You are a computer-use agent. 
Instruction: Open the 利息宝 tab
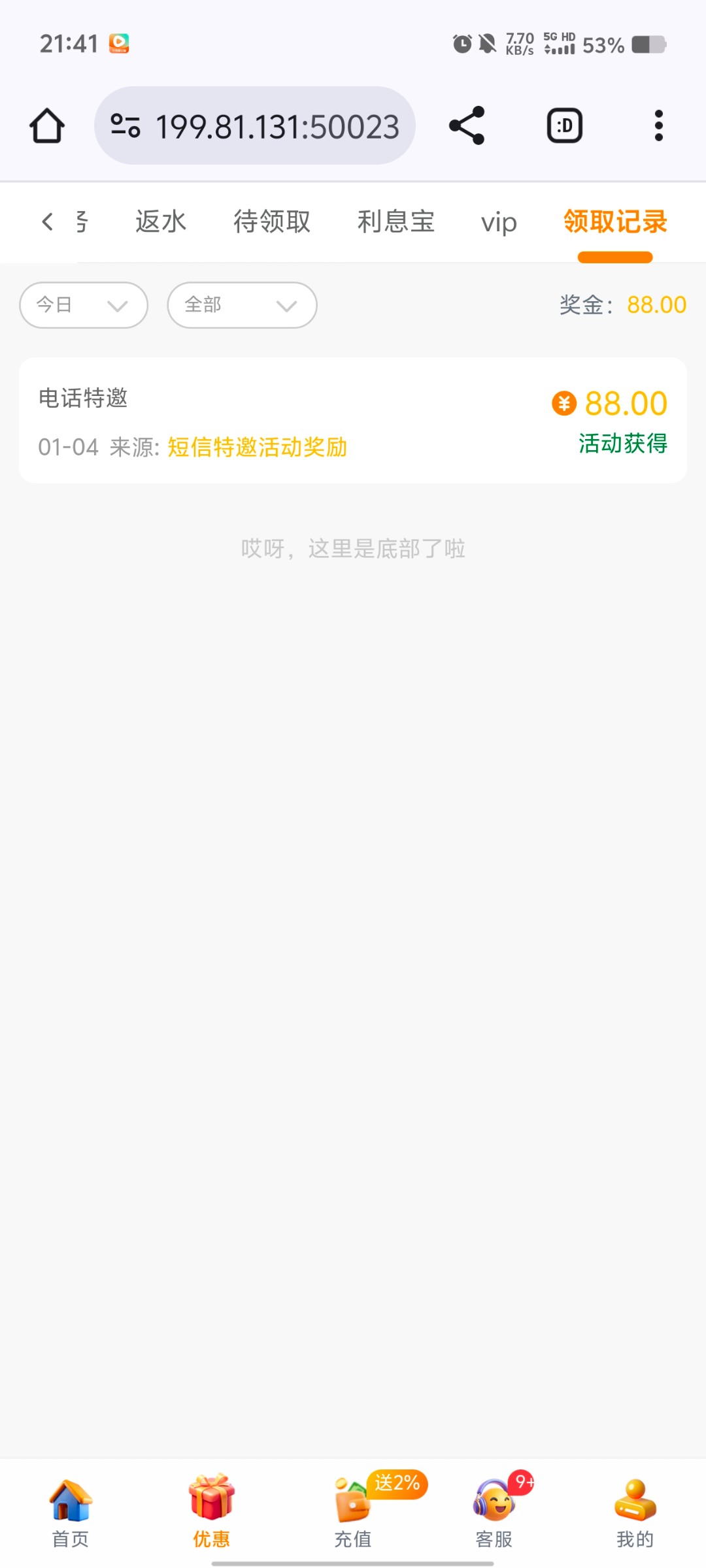(x=395, y=221)
